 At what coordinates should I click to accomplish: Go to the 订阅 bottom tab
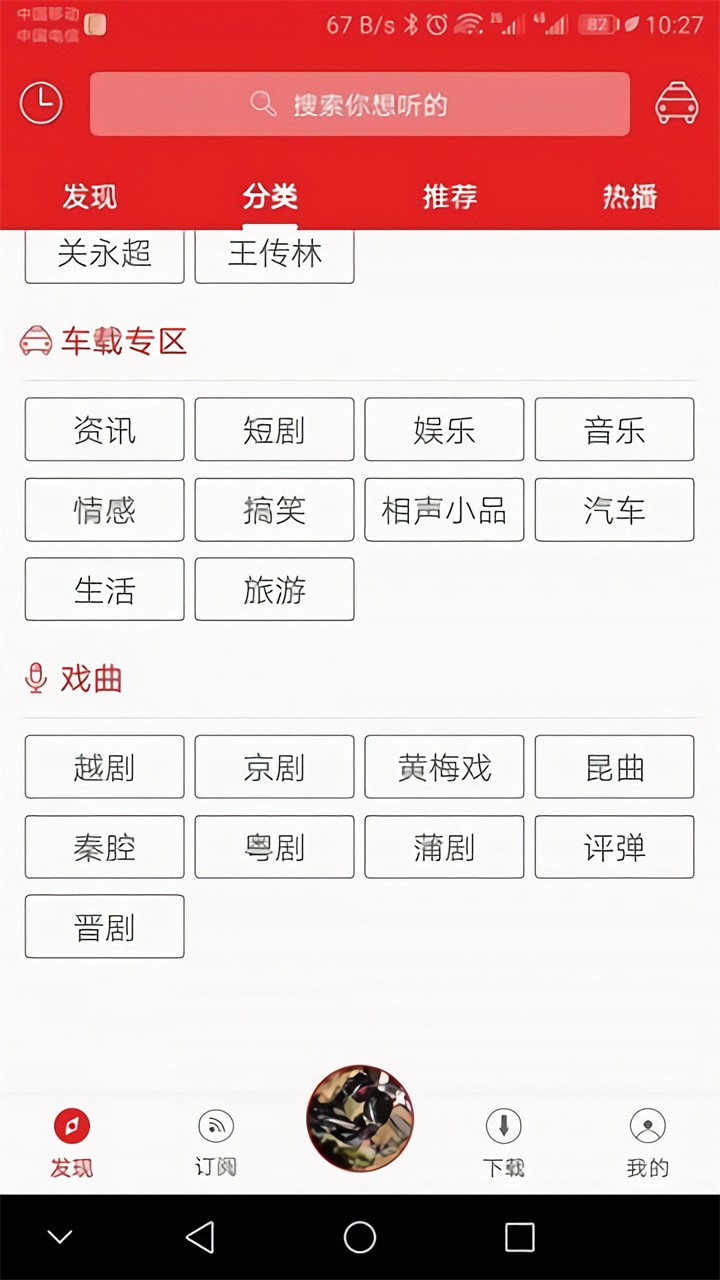click(x=216, y=1142)
